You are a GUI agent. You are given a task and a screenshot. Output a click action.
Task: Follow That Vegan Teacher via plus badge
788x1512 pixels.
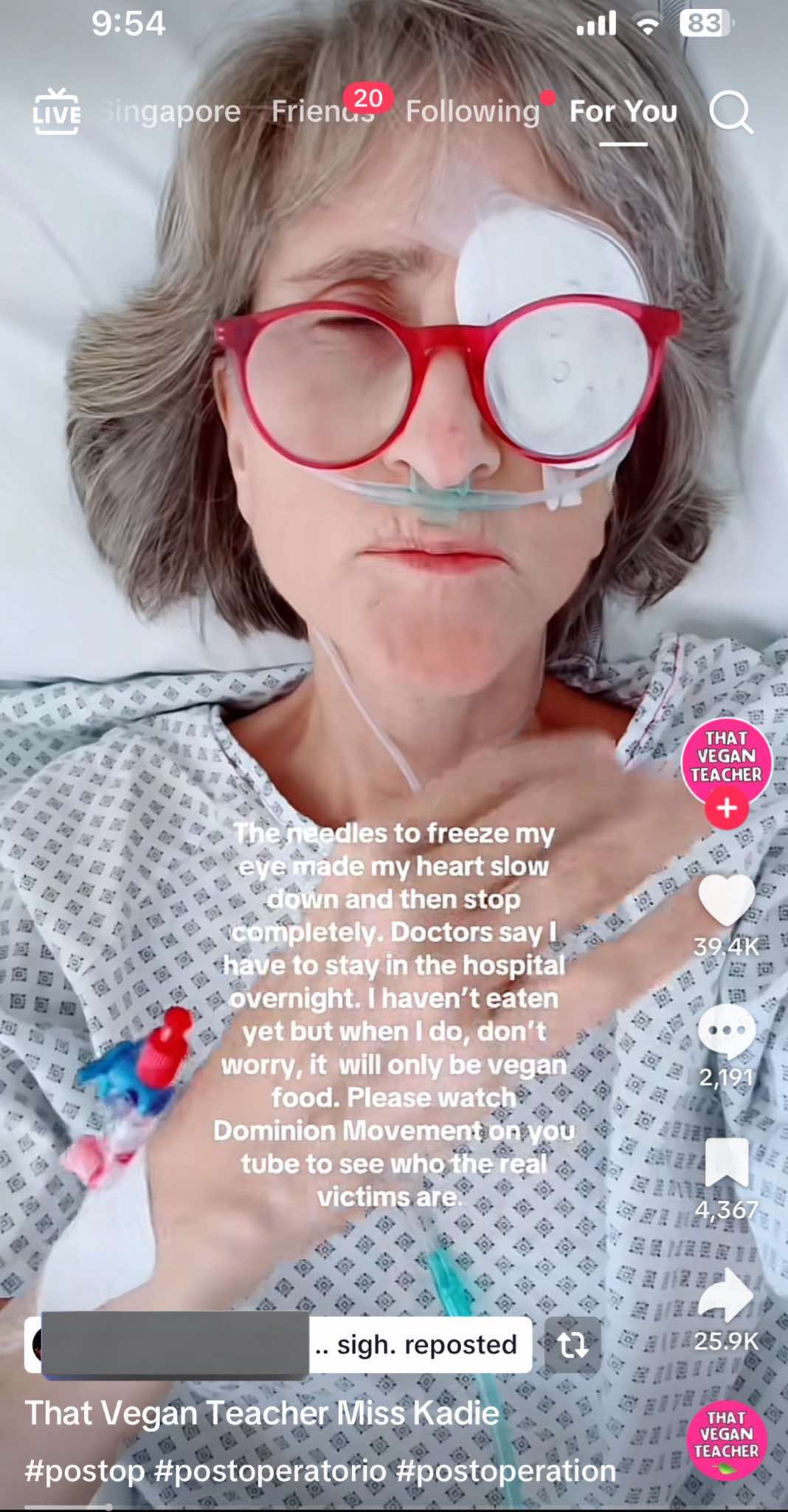point(727,808)
